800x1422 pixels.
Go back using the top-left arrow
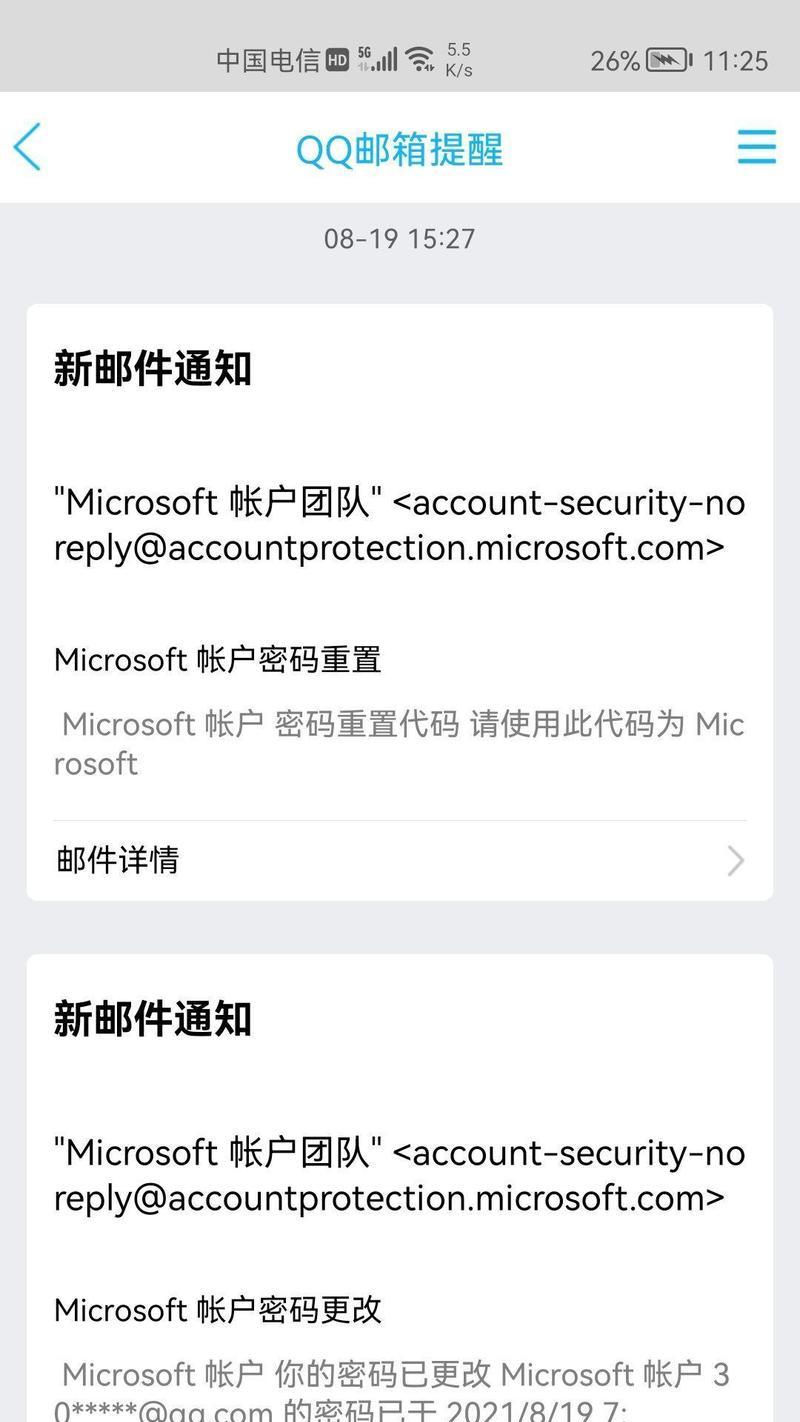[x=28, y=148]
